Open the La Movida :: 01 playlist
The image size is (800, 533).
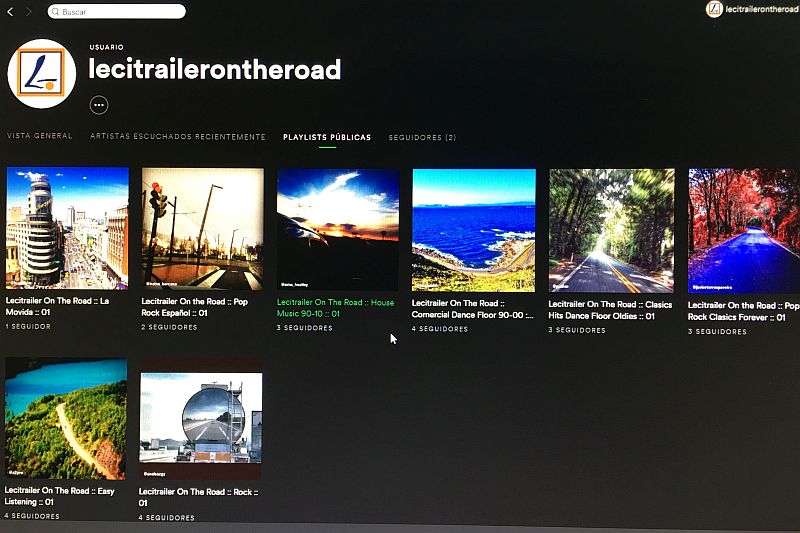(67, 229)
